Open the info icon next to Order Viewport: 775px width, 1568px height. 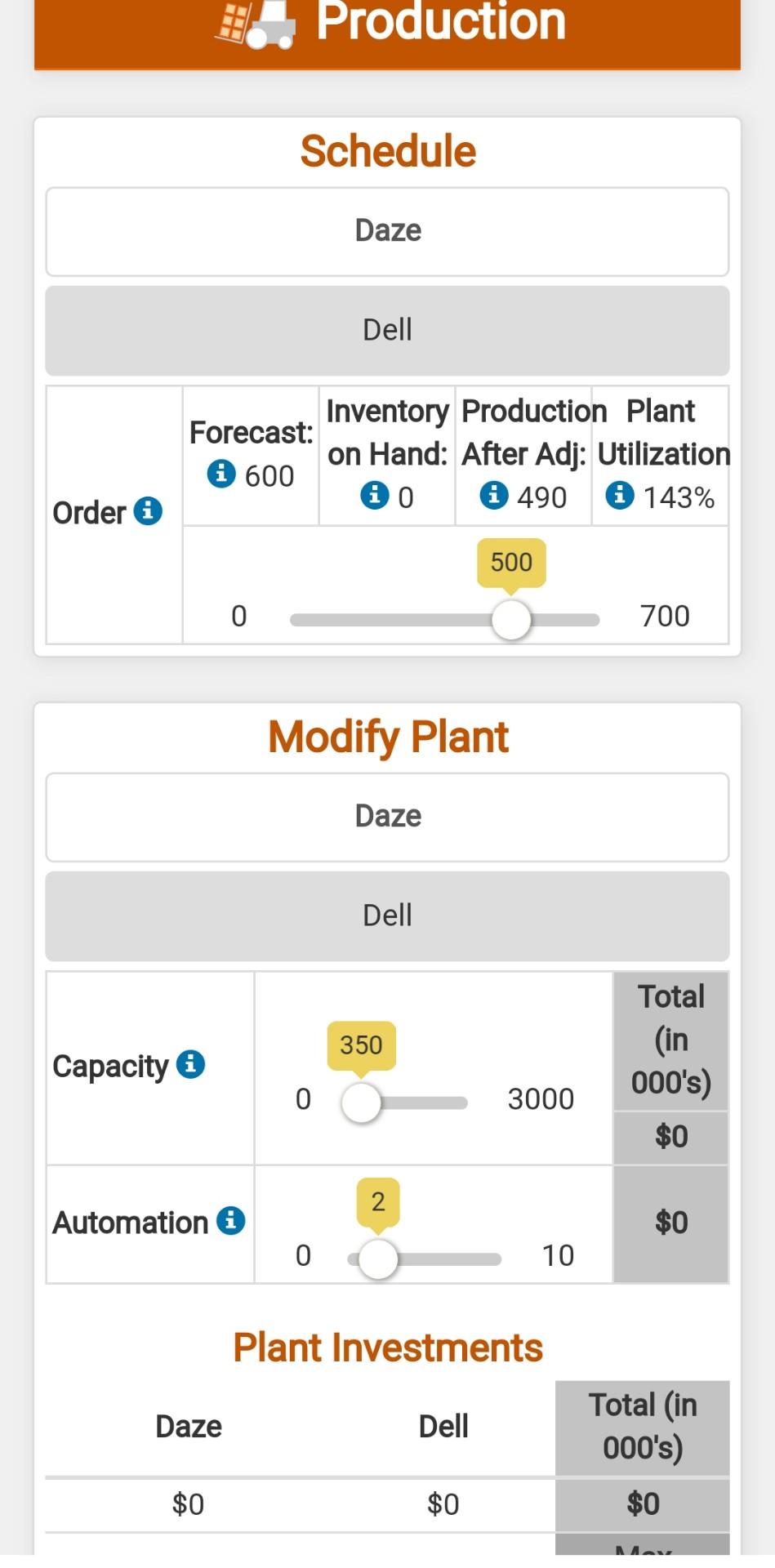148,511
